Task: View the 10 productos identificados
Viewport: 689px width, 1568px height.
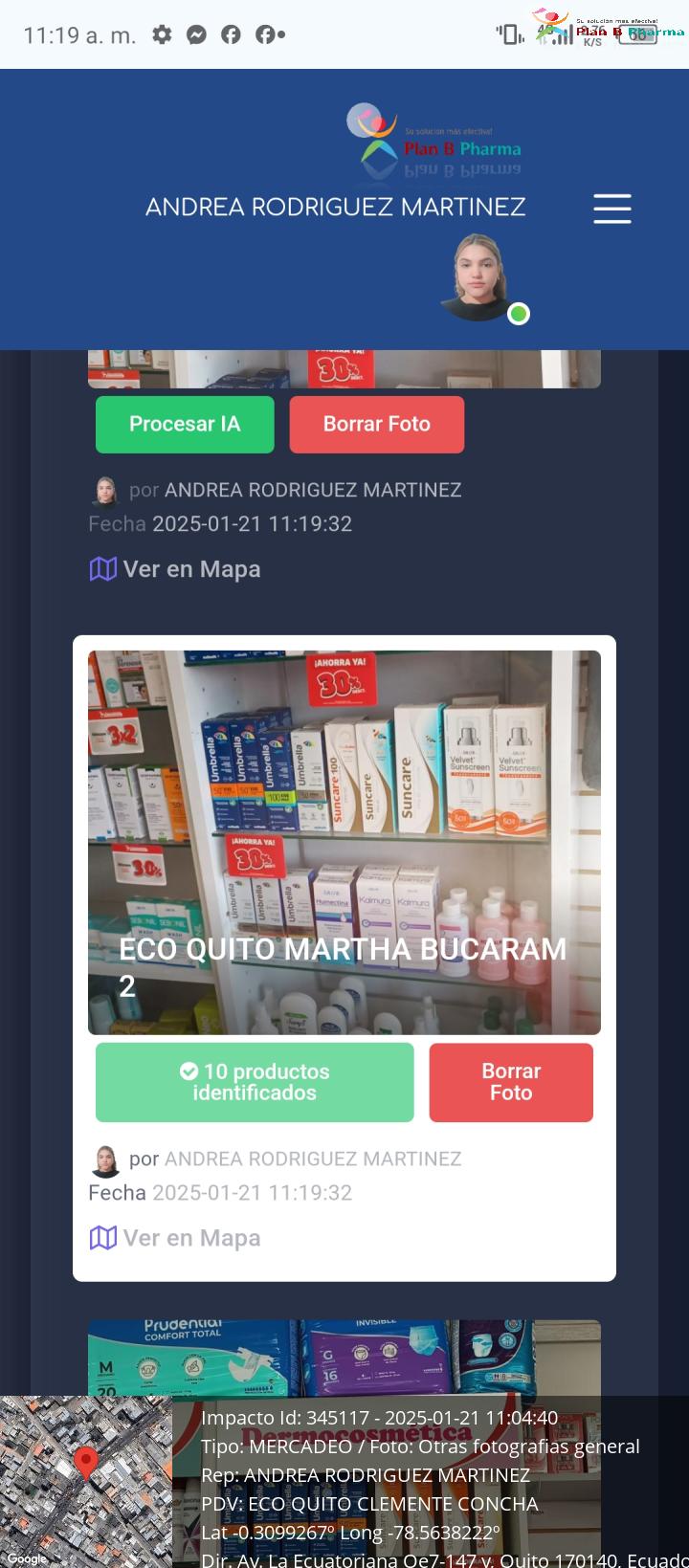Action: [x=255, y=1082]
